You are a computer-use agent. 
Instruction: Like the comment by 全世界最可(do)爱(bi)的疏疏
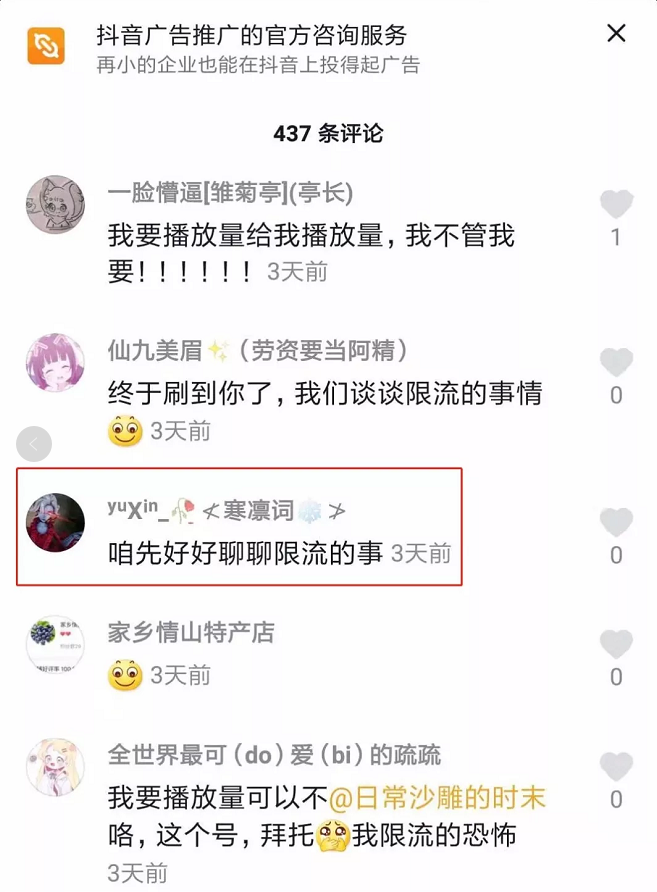pyautogui.click(x=616, y=767)
